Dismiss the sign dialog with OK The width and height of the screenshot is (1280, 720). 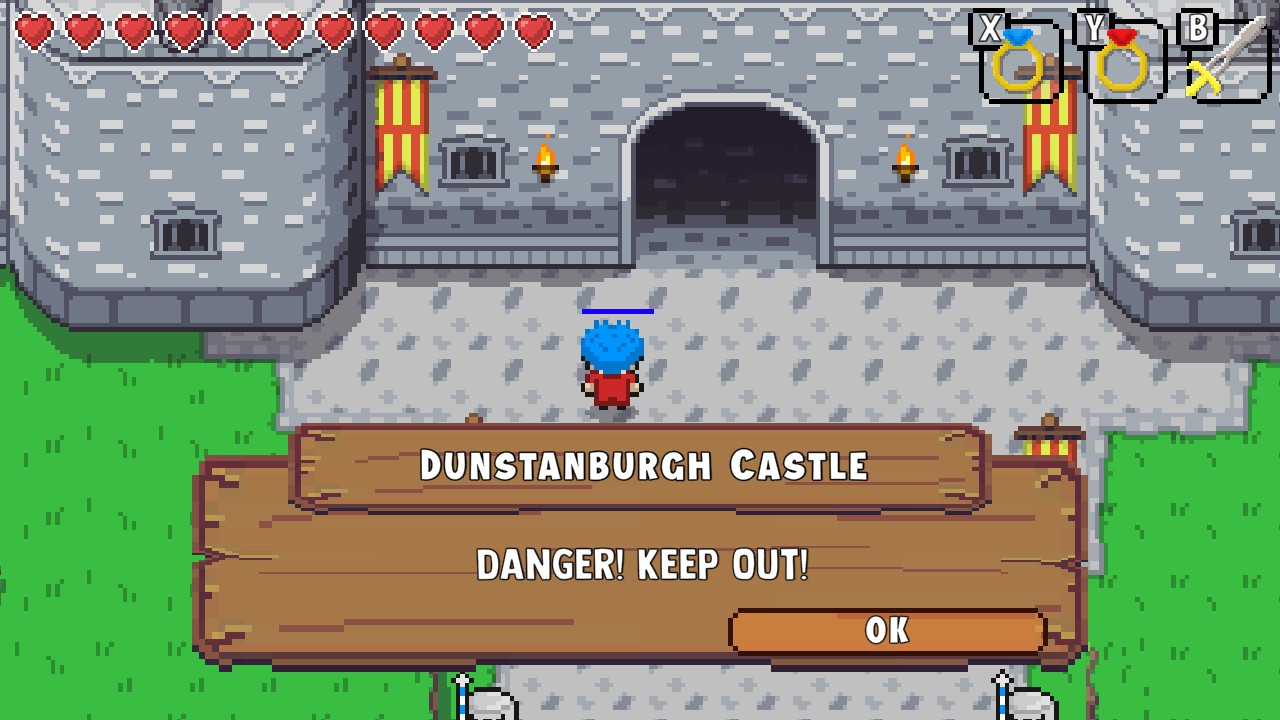887,631
